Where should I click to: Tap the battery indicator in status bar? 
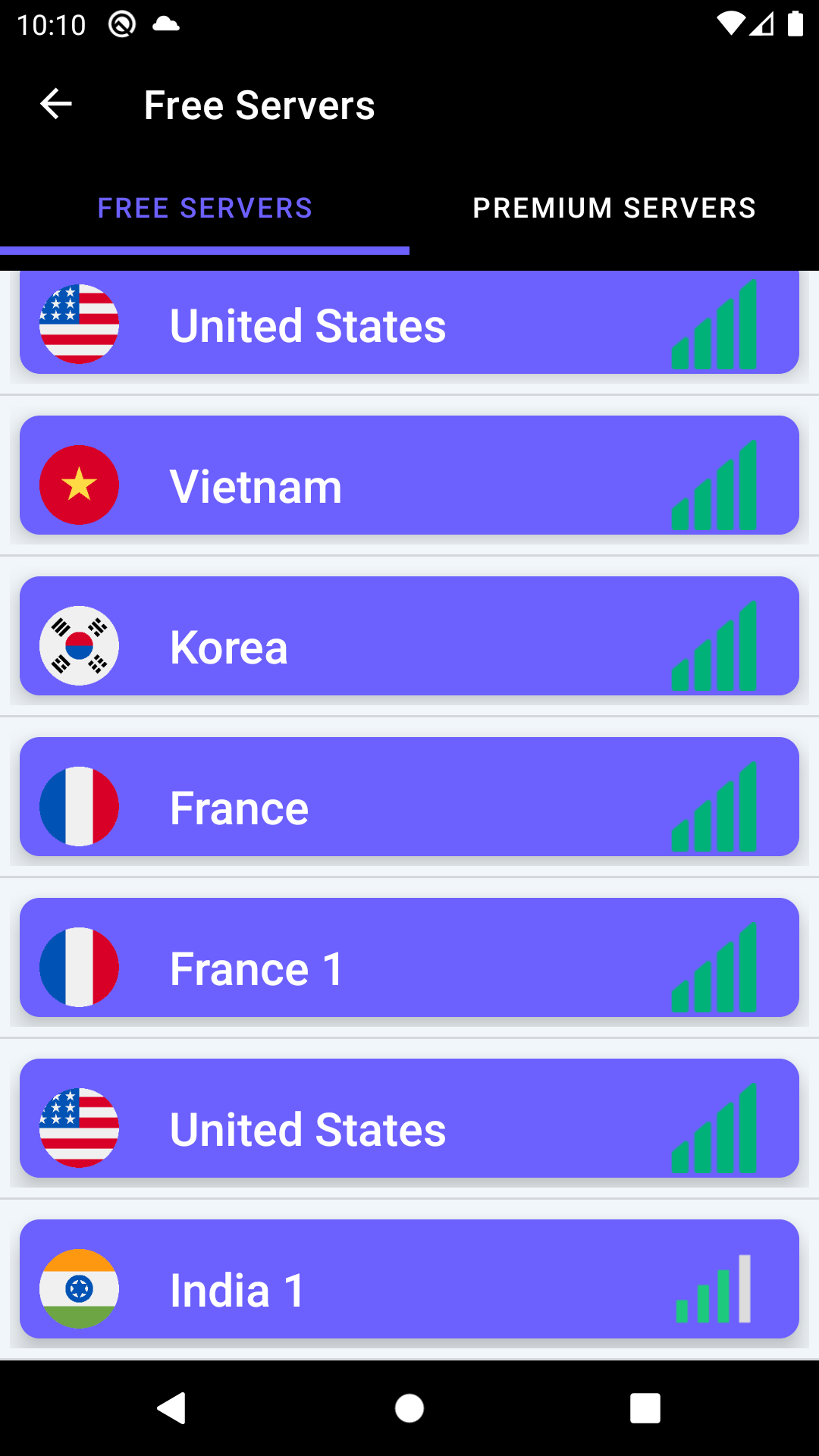(x=794, y=24)
